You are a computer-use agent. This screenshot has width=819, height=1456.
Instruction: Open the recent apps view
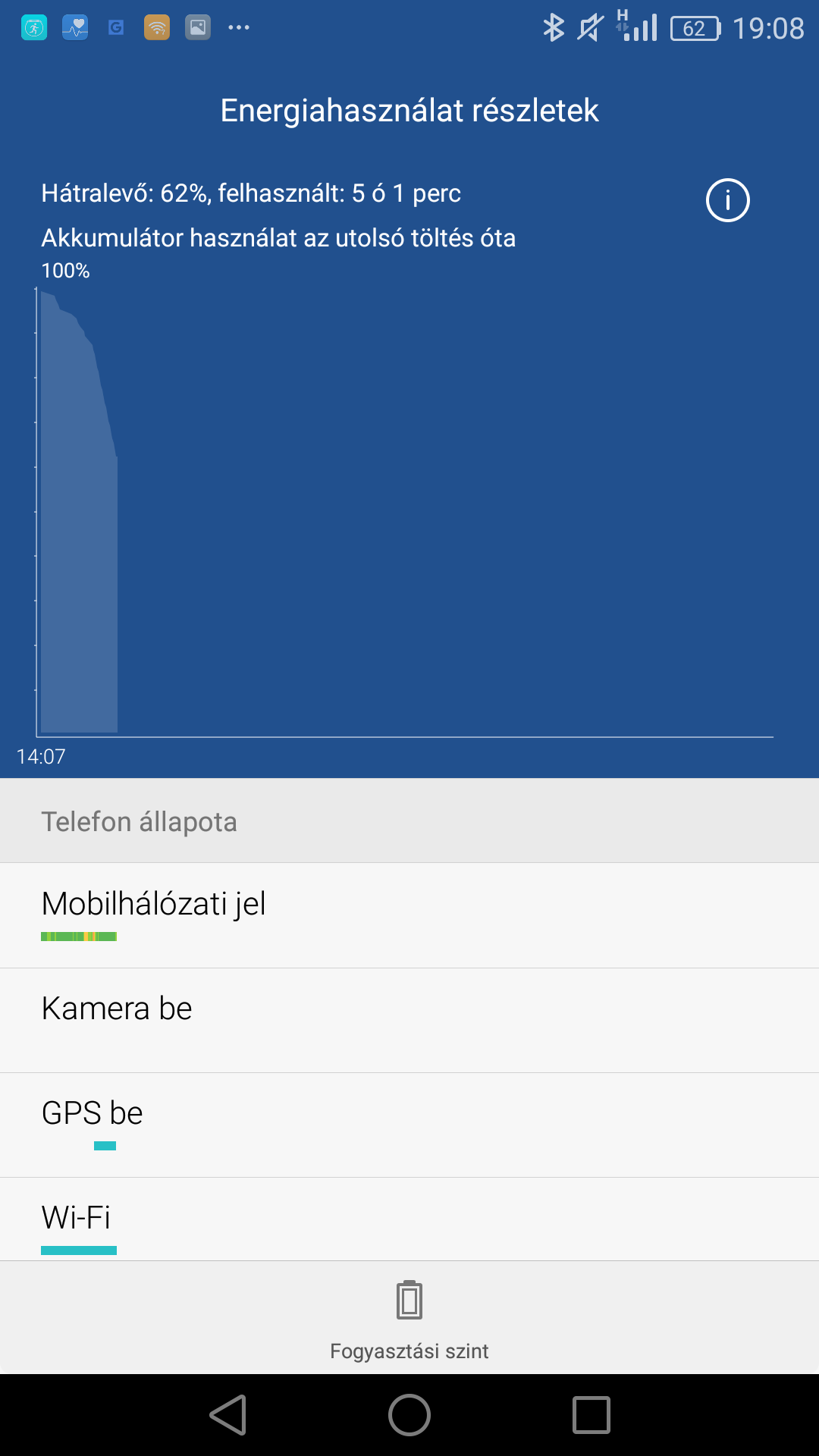[x=591, y=1415]
